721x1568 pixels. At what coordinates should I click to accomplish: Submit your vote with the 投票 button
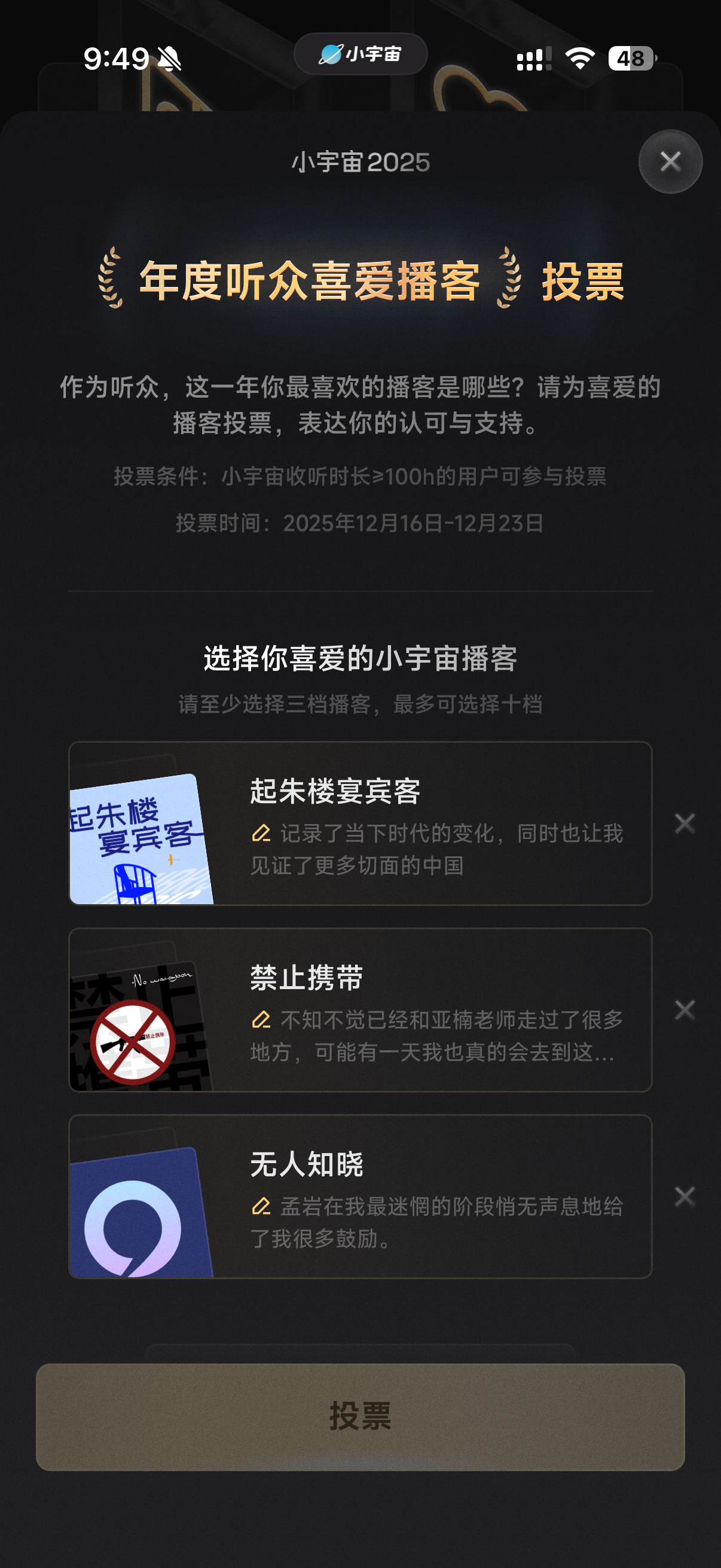[x=360, y=1417]
